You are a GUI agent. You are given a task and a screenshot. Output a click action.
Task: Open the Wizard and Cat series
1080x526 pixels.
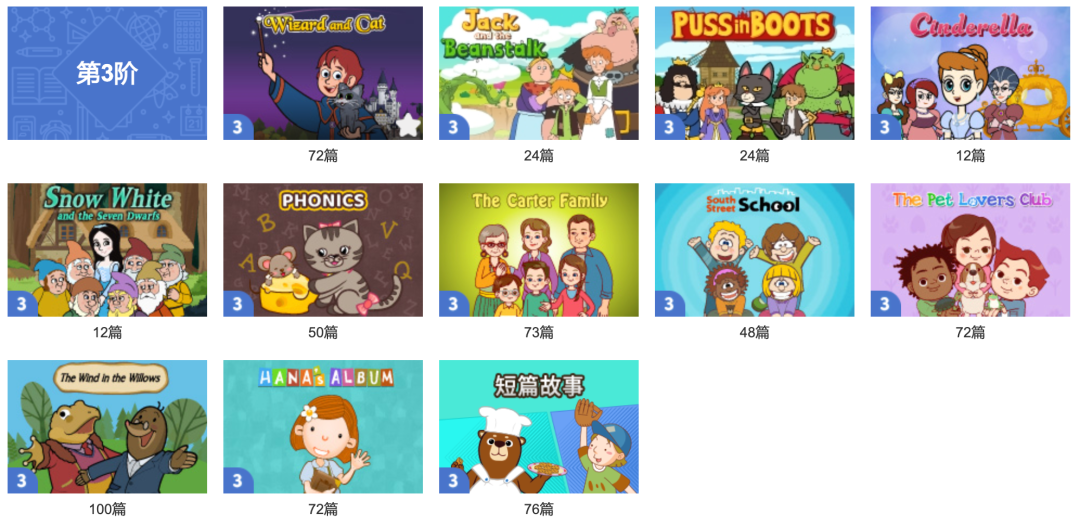click(x=322, y=73)
